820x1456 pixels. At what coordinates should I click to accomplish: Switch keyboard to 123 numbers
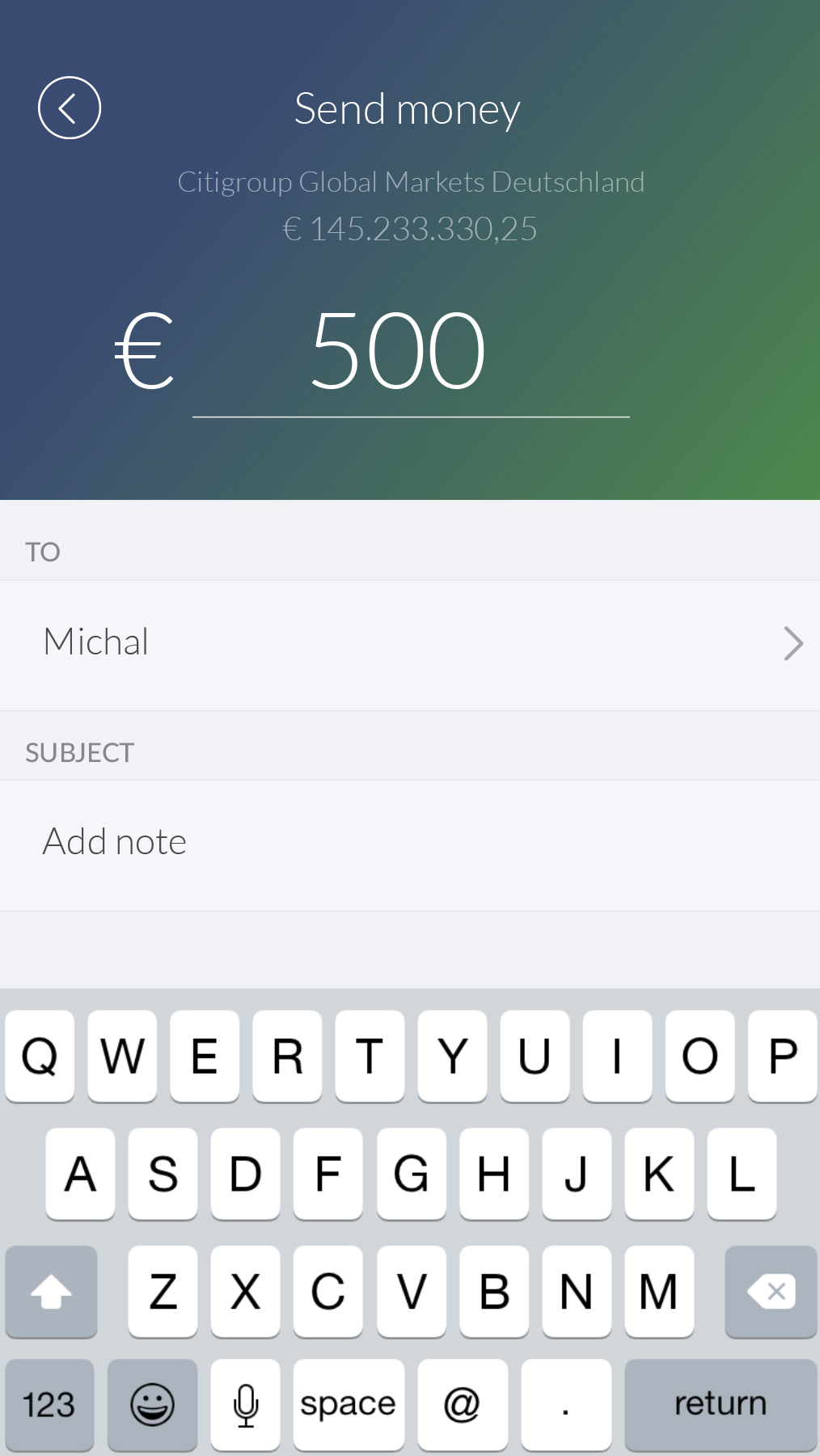[49, 1404]
